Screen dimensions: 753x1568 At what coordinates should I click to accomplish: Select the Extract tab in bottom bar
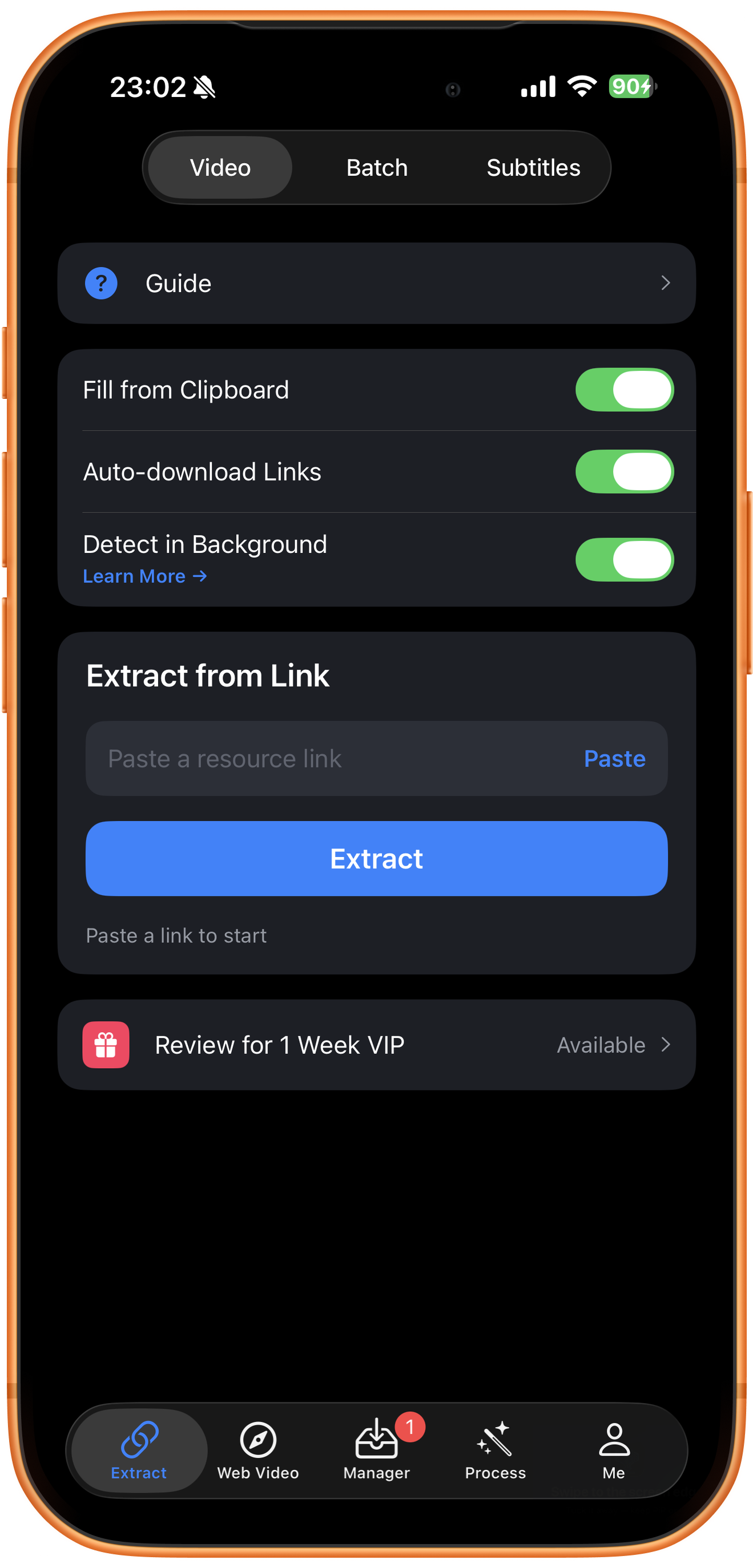tap(139, 1450)
